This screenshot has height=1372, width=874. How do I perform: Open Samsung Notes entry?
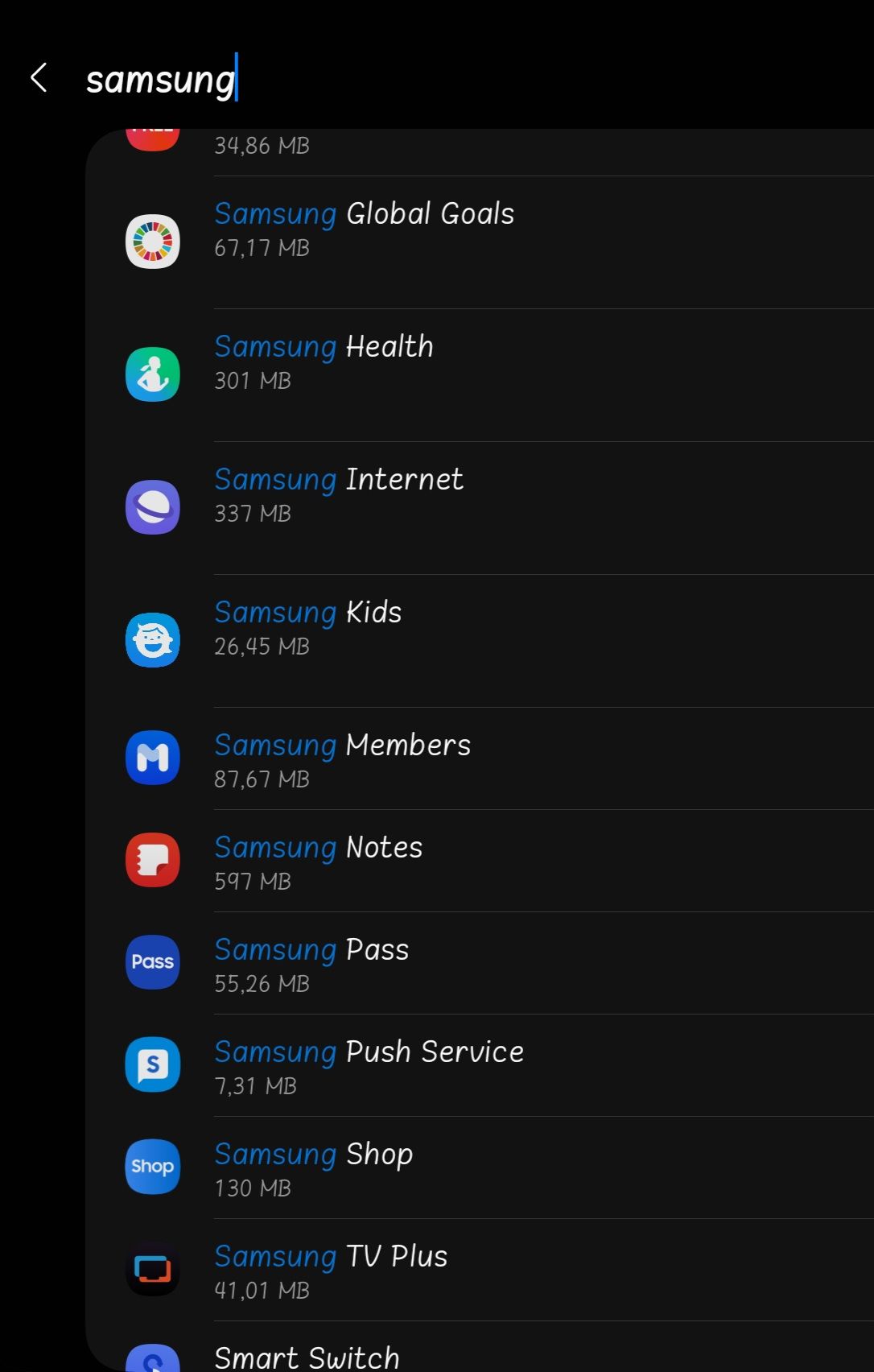point(318,862)
